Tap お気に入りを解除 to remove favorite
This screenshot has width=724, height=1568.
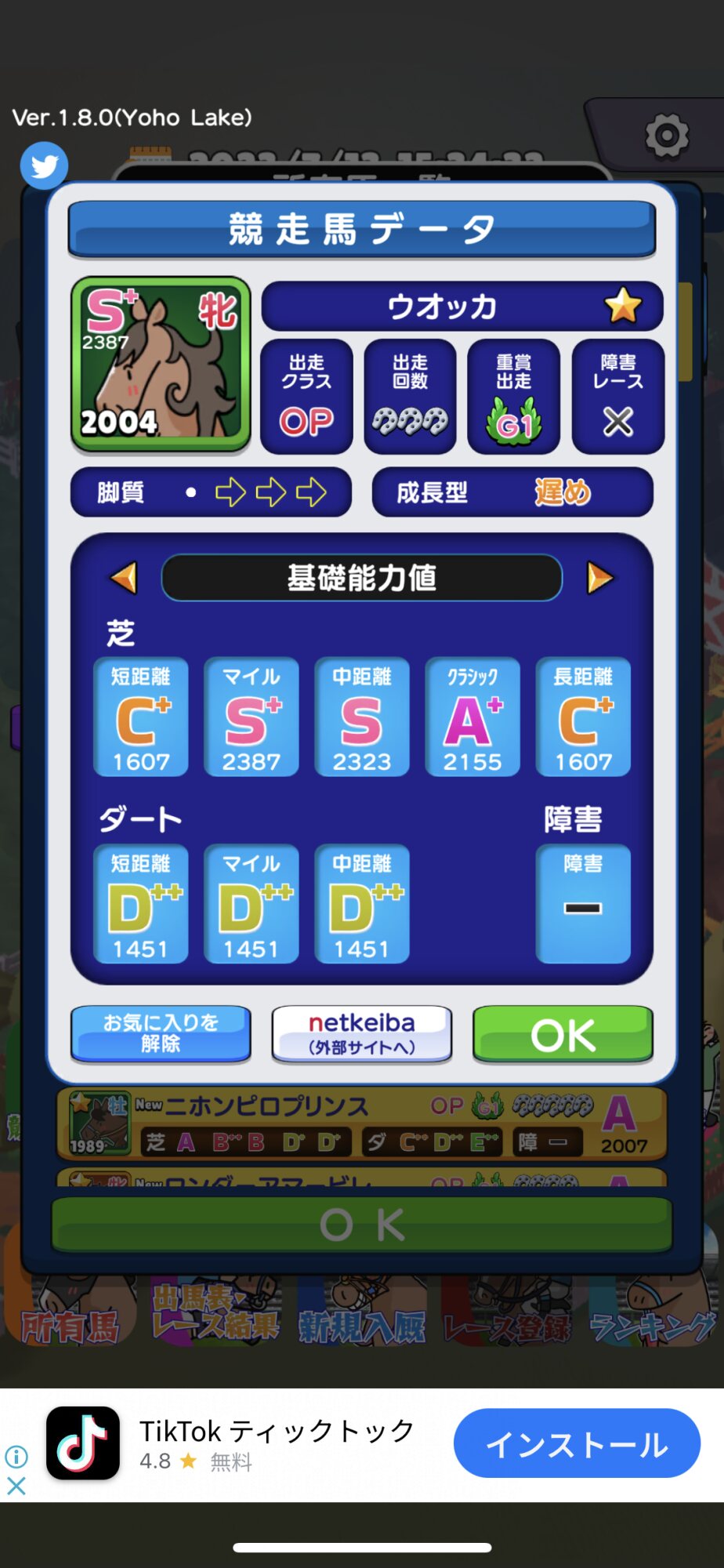pos(161,1033)
